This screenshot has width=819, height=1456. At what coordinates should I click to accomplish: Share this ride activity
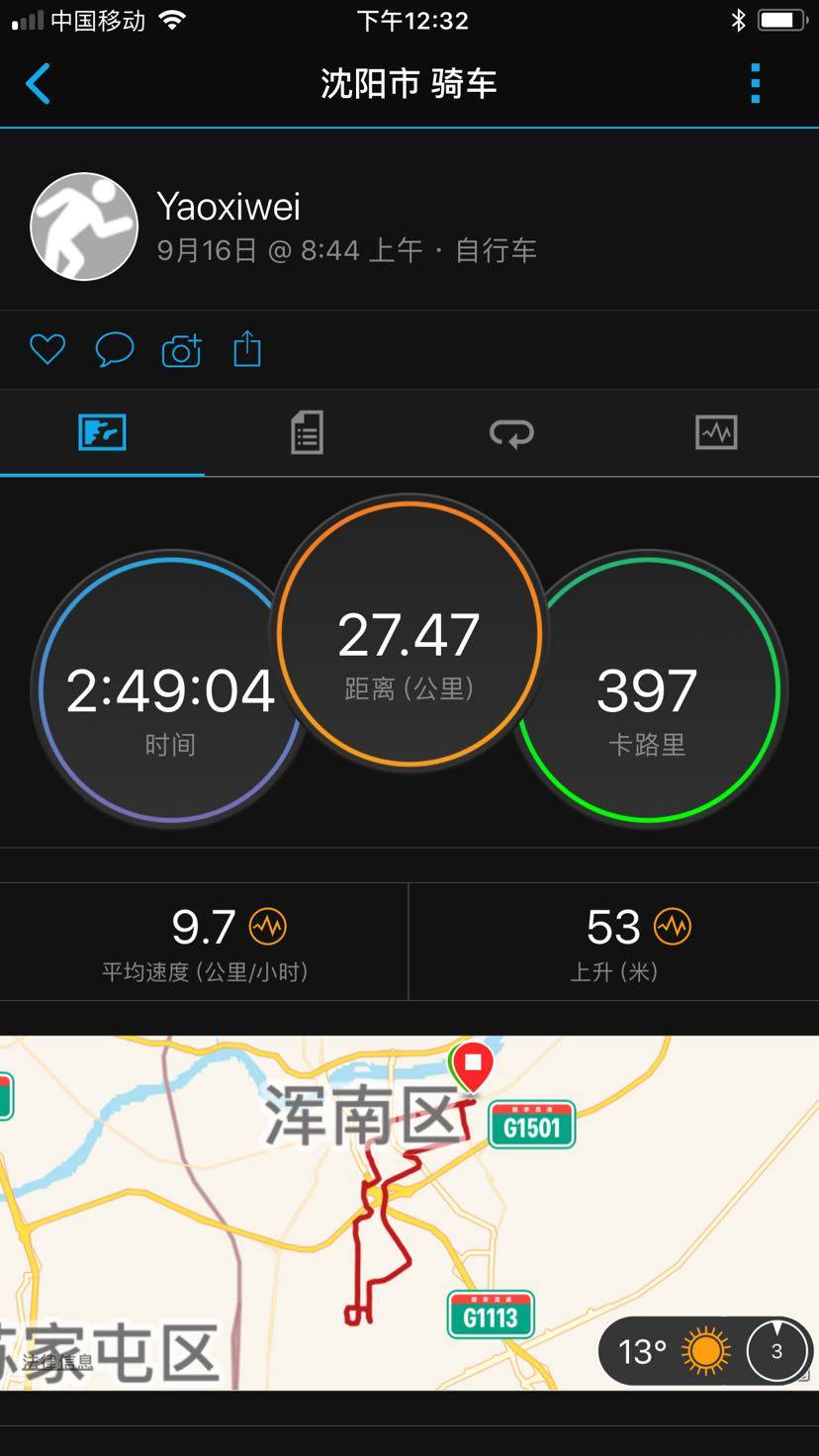pyautogui.click(x=247, y=350)
